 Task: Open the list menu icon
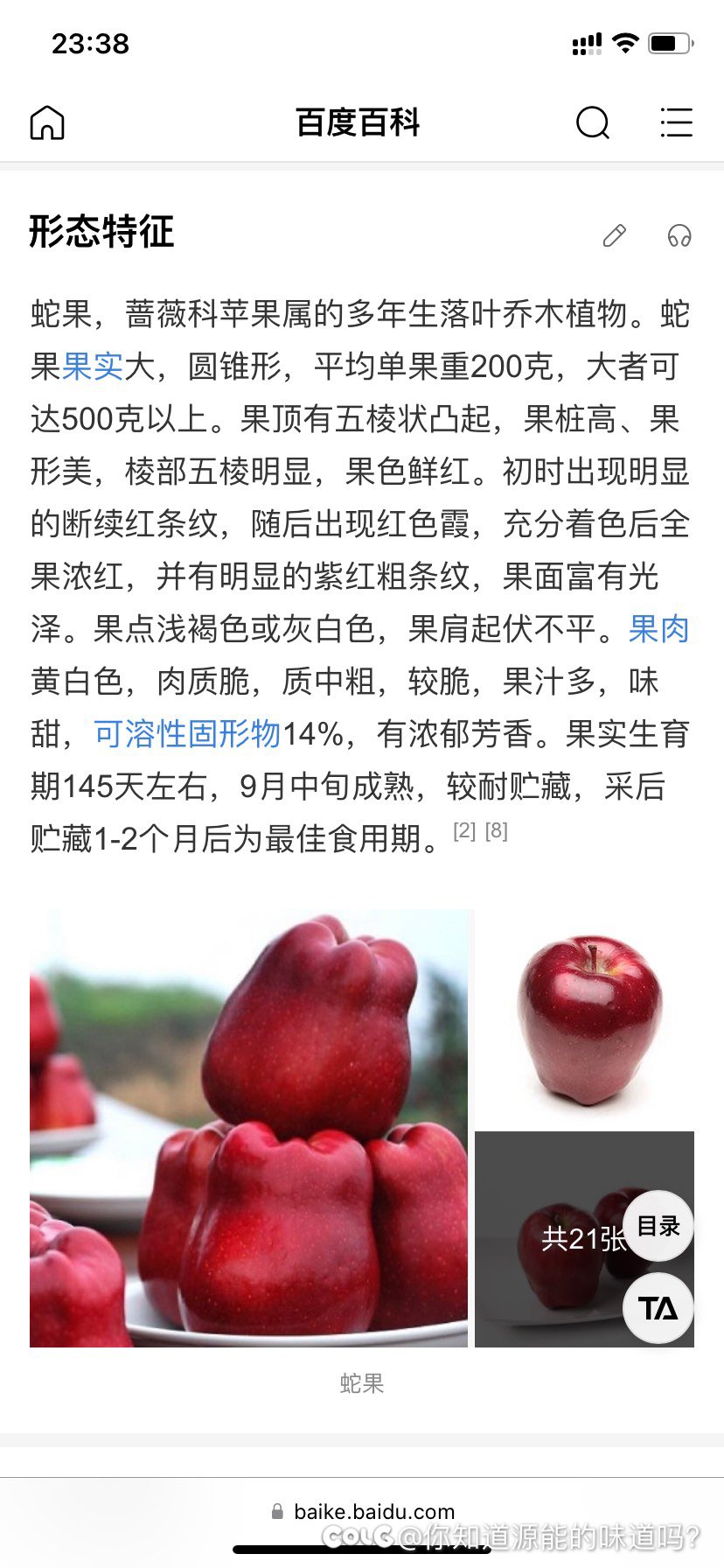pos(676,122)
